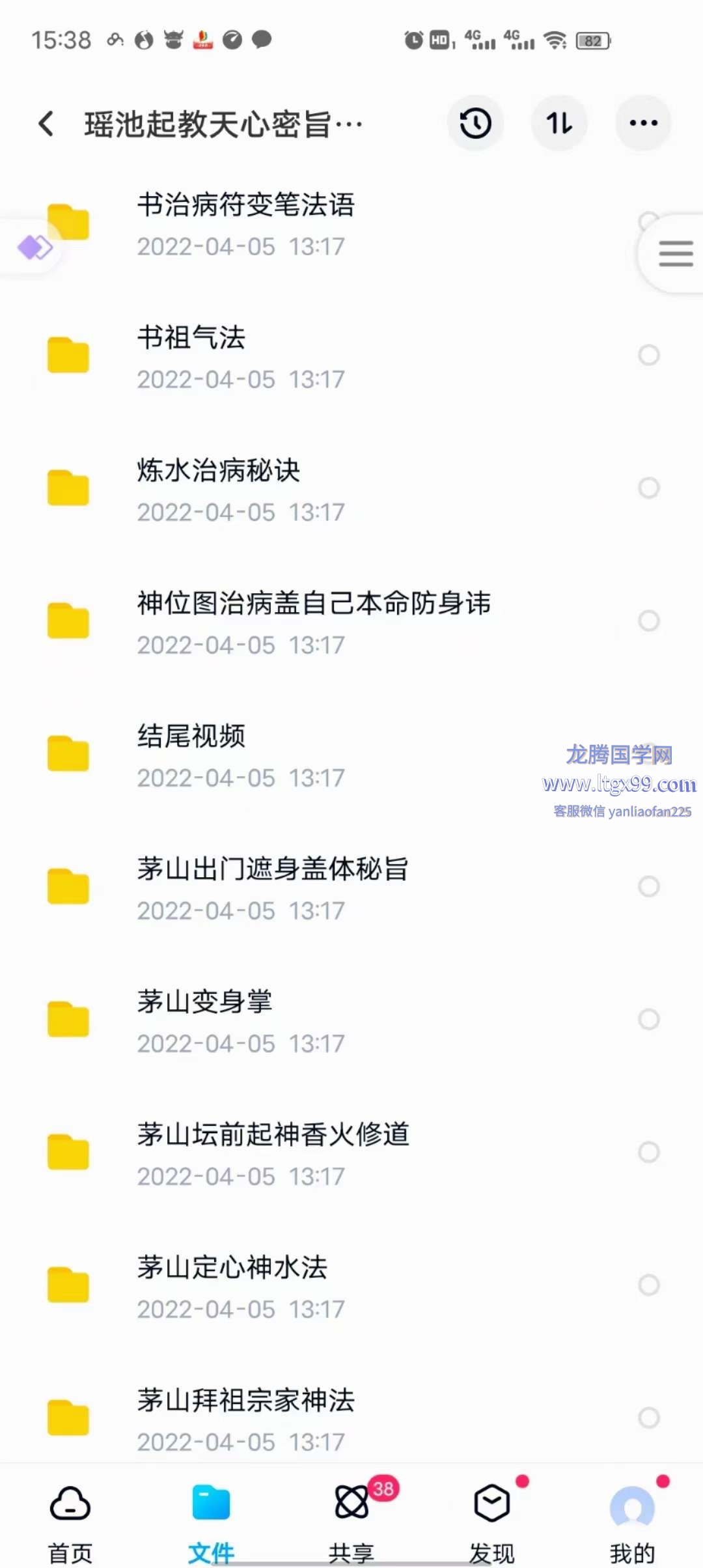The width and height of the screenshot is (703, 1568).
Task: Select the circle next to 炼水治病秘诀
Action: (649, 488)
